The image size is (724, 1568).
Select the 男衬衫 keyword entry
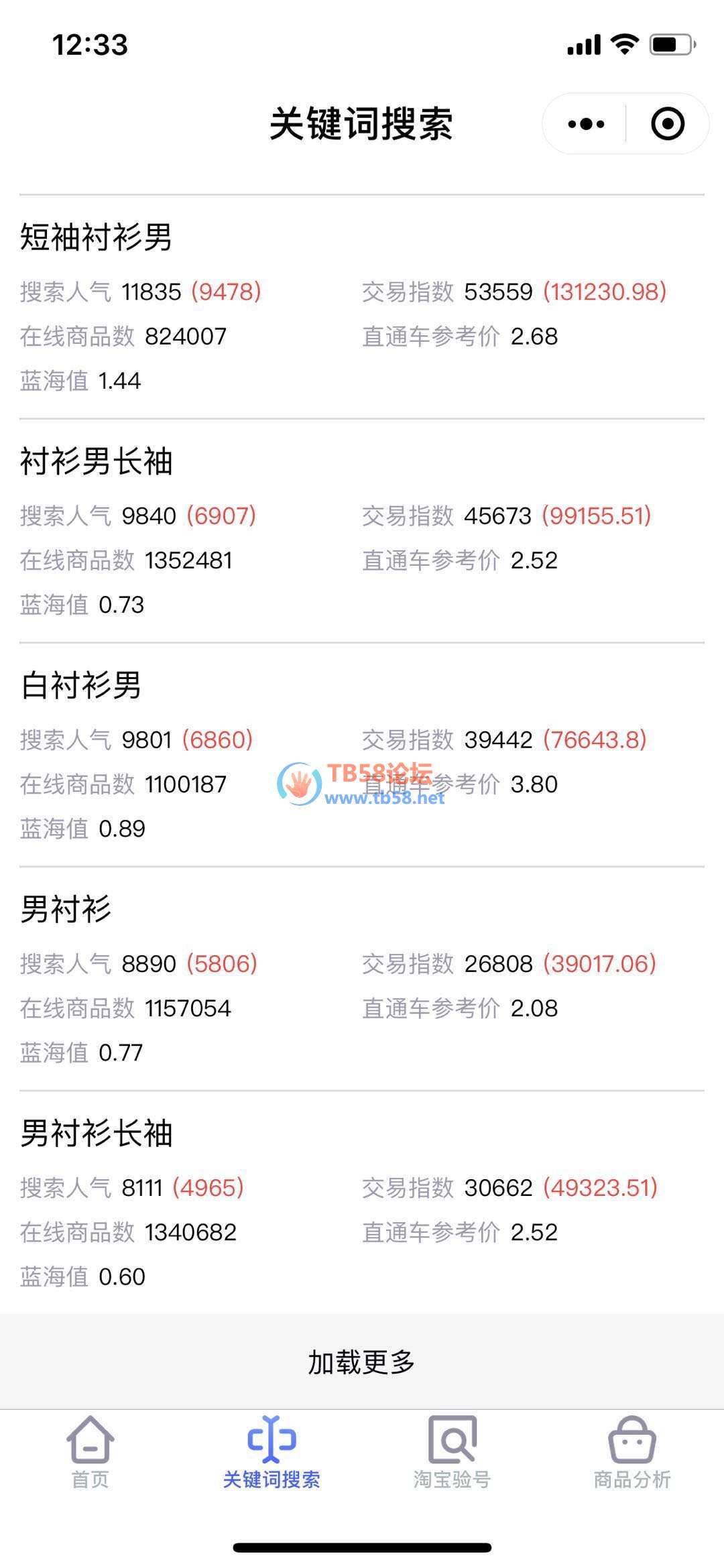(66, 909)
